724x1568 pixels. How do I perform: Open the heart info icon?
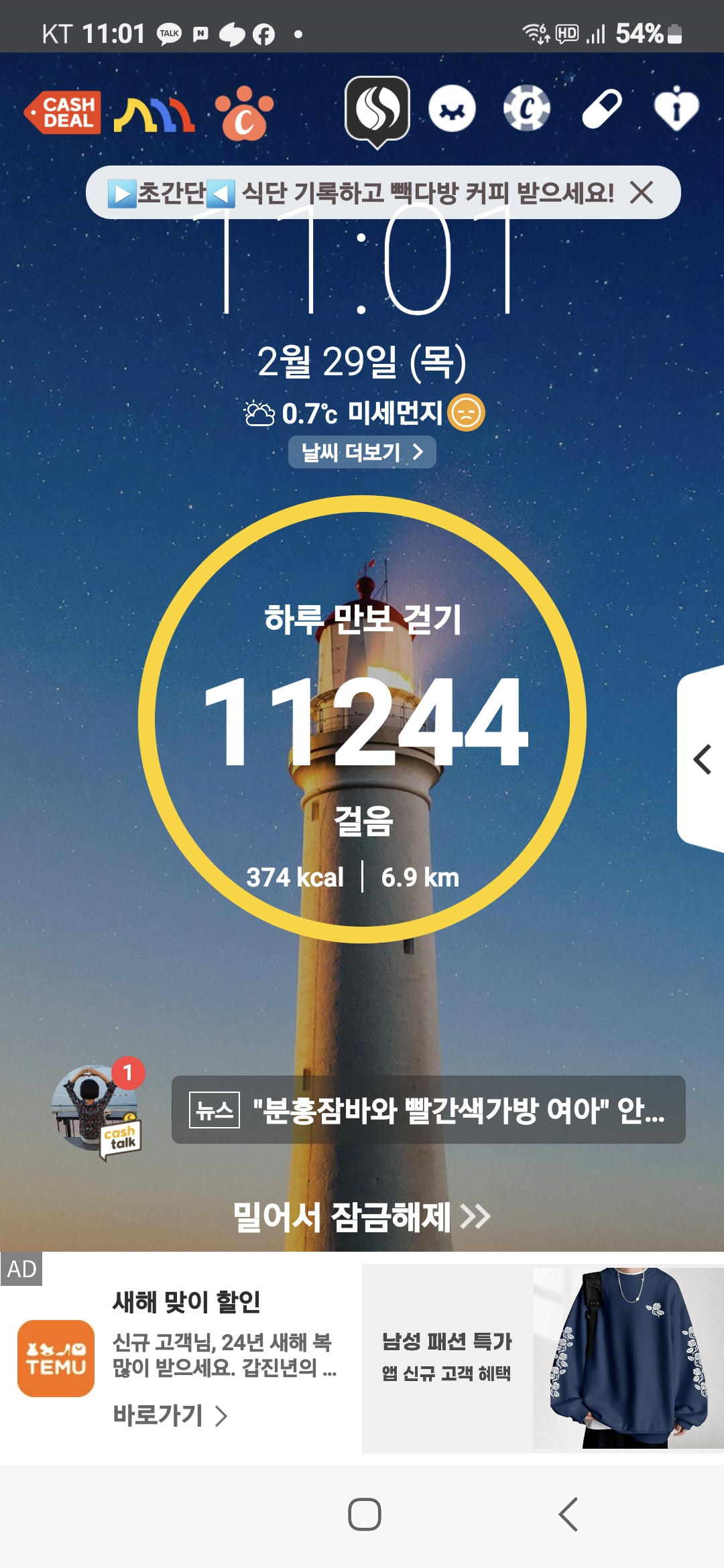tap(676, 108)
